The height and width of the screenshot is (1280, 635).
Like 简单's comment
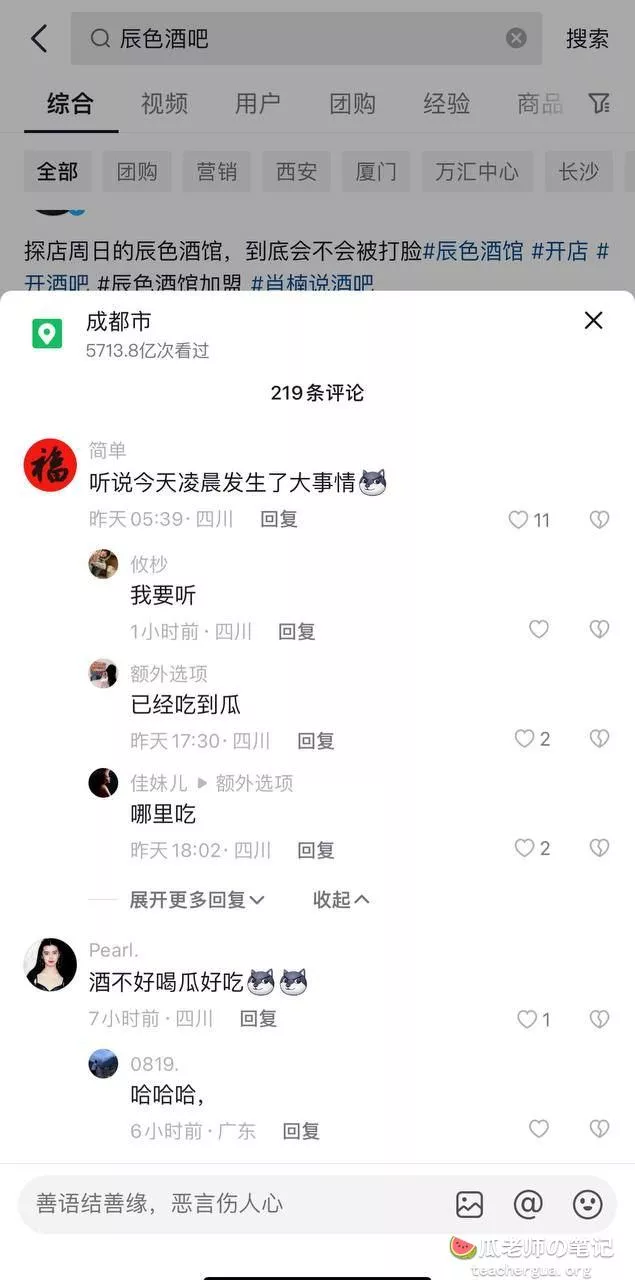tap(529, 519)
